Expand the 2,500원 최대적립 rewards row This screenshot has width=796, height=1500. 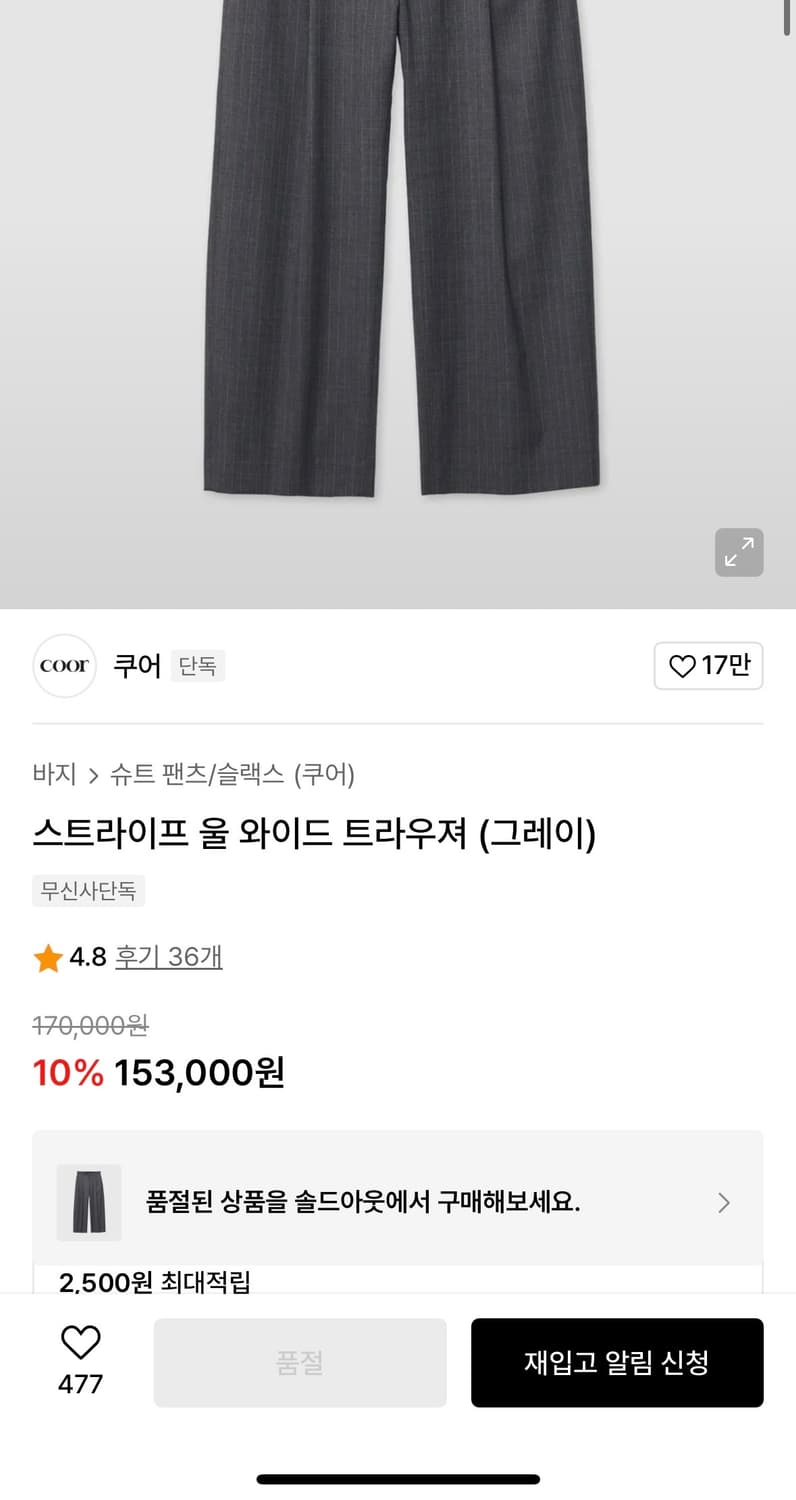coord(160,1282)
